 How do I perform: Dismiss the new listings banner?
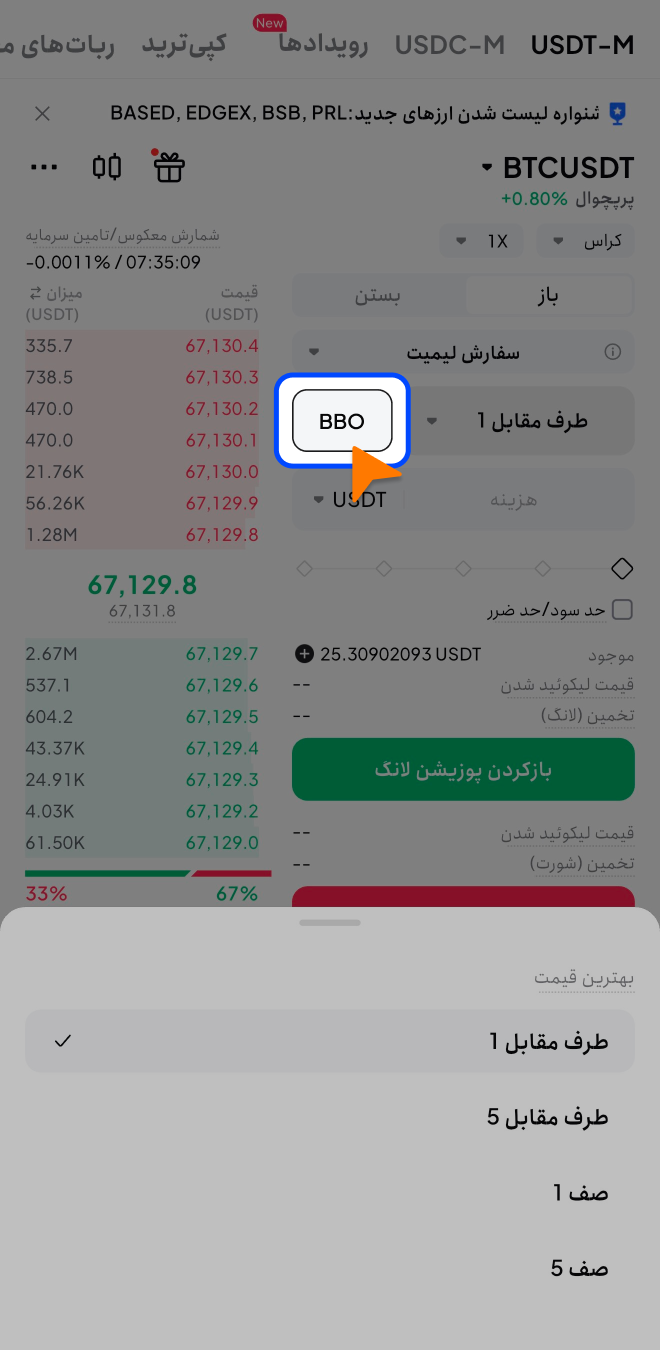42,113
